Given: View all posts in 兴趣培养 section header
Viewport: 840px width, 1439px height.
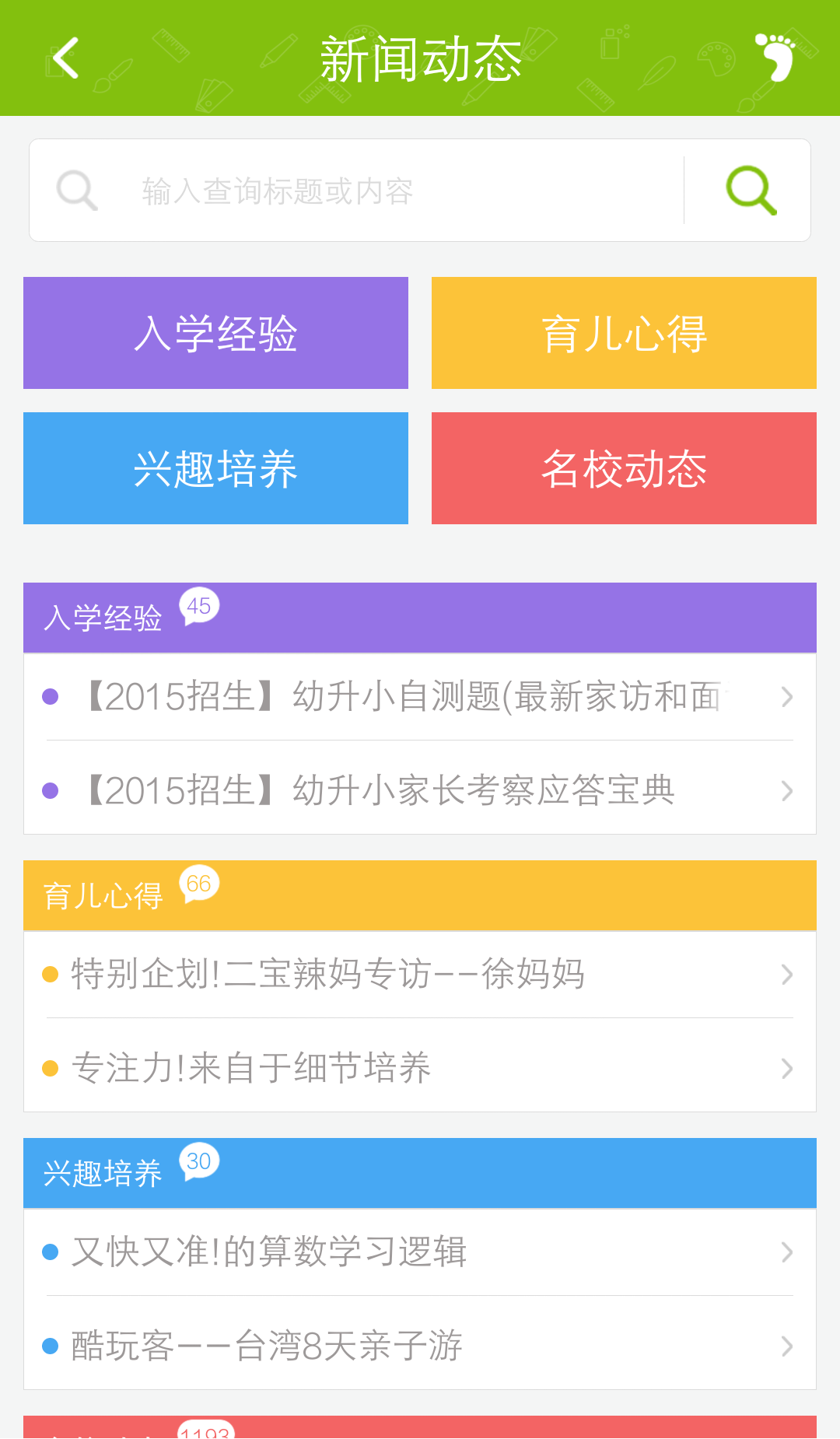Looking at the screenshot, I should (420, 1173).
